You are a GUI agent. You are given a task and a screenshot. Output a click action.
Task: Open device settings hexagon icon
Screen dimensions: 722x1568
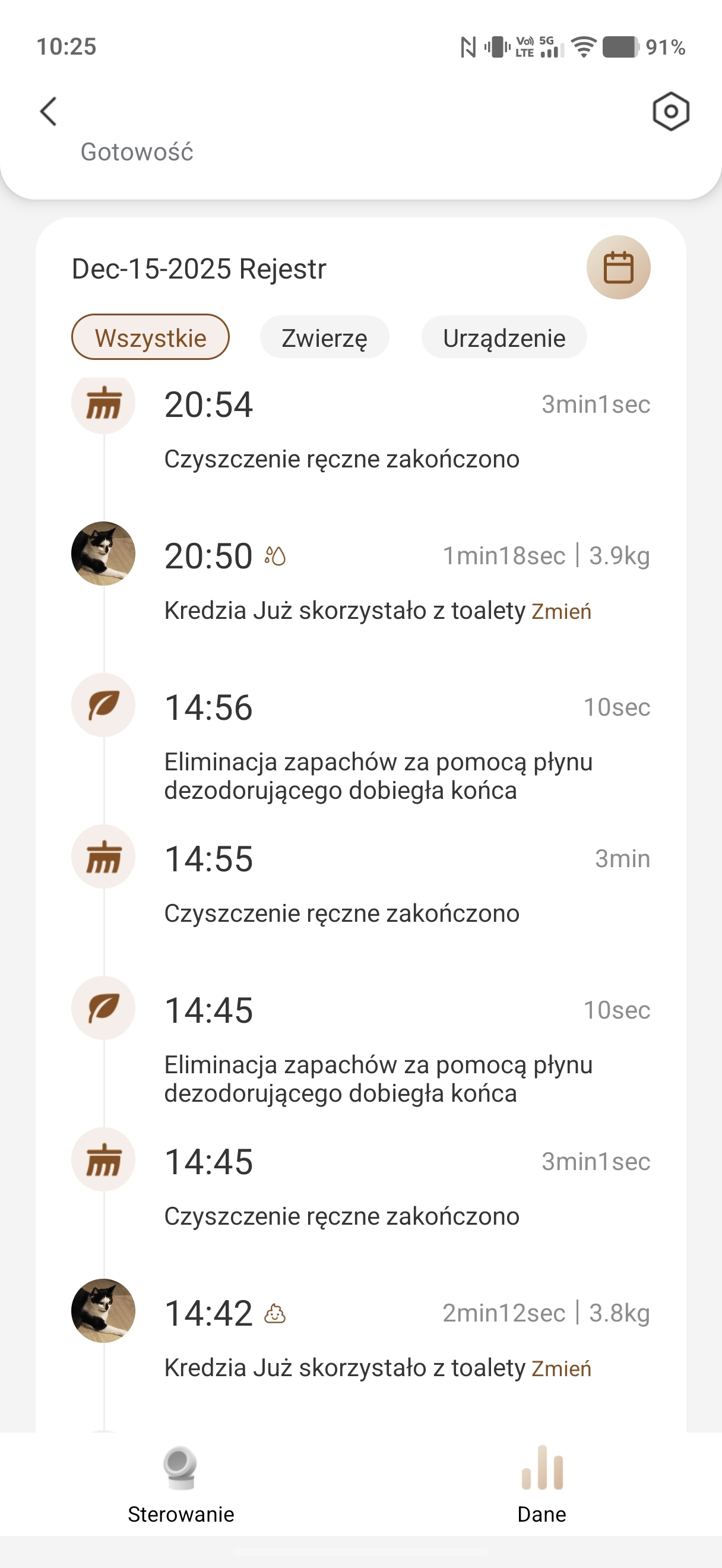tap(670, 112)
